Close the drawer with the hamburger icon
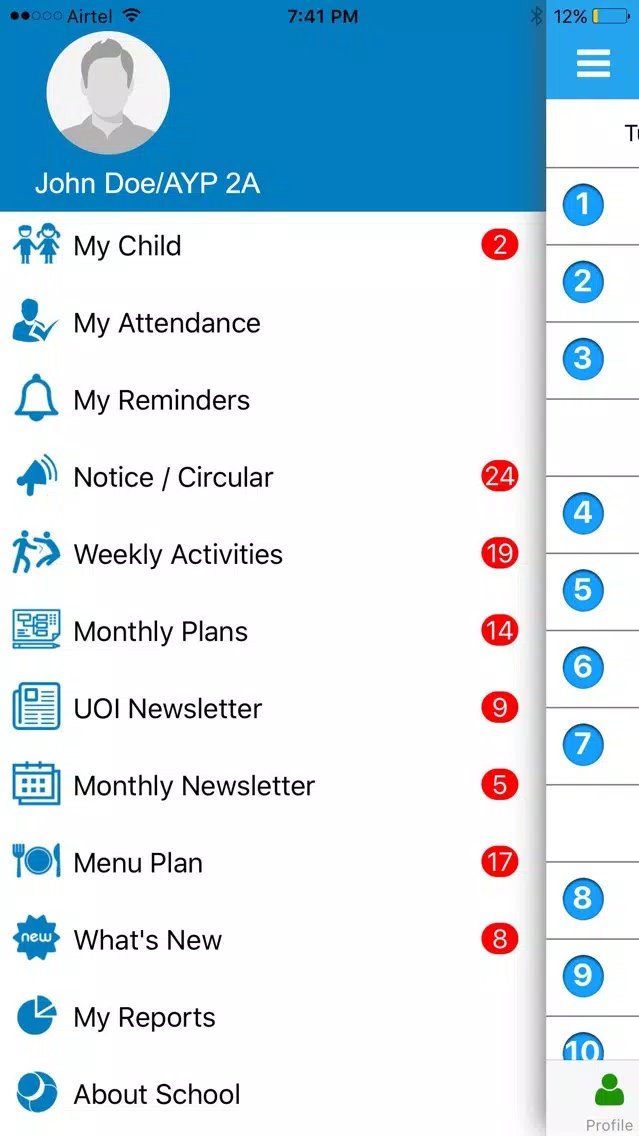Viewport: 639px width, 1136px height. click(x=593, y=64)
